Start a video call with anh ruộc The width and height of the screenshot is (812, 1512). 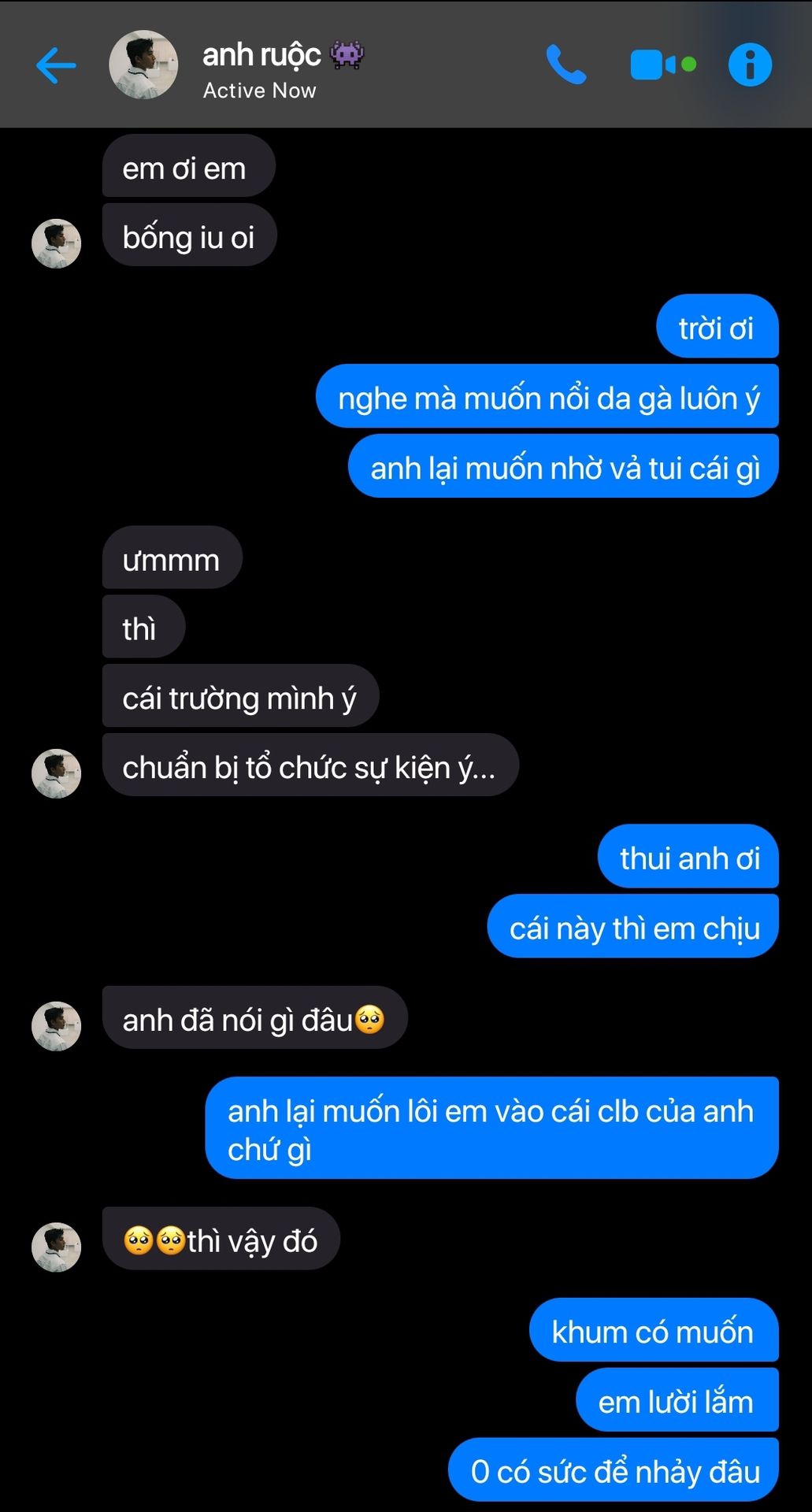coord(654,65)
